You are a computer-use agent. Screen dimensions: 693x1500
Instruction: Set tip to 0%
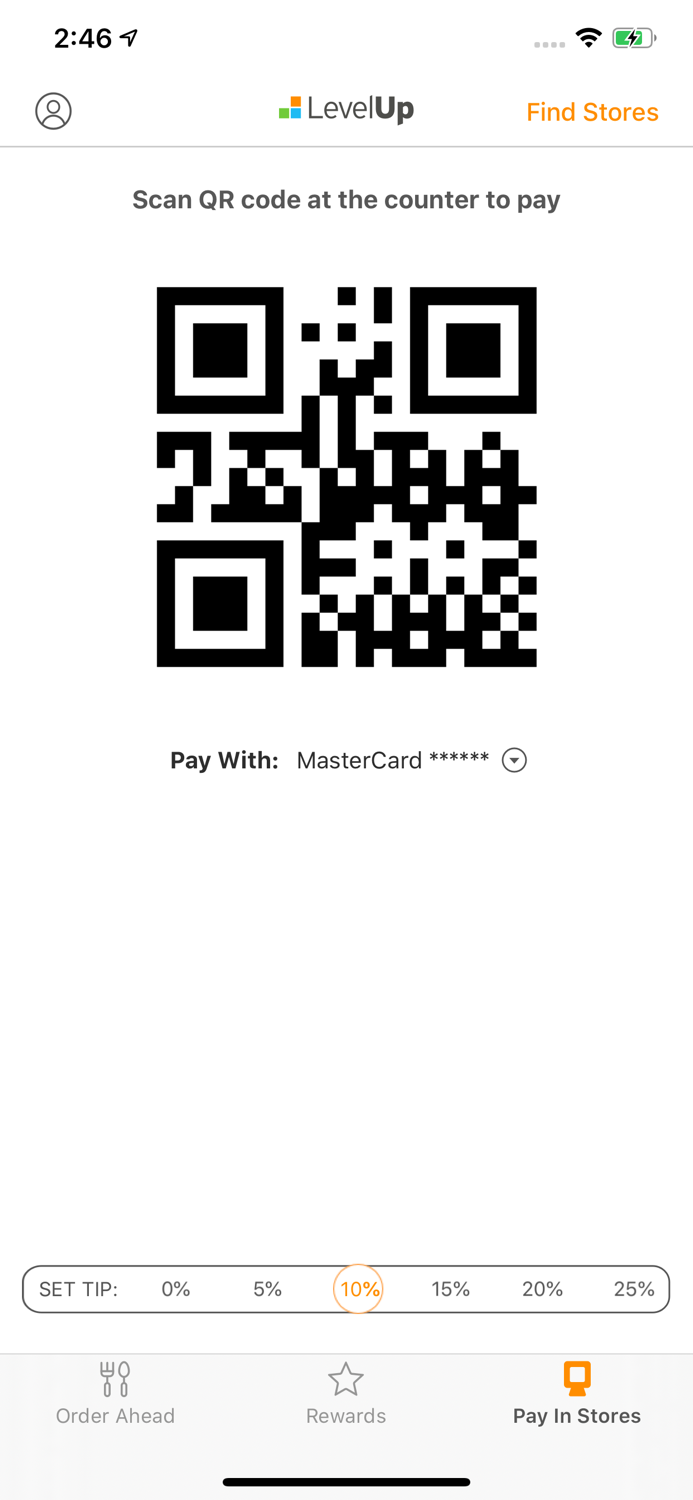[x=176, y=1289]
